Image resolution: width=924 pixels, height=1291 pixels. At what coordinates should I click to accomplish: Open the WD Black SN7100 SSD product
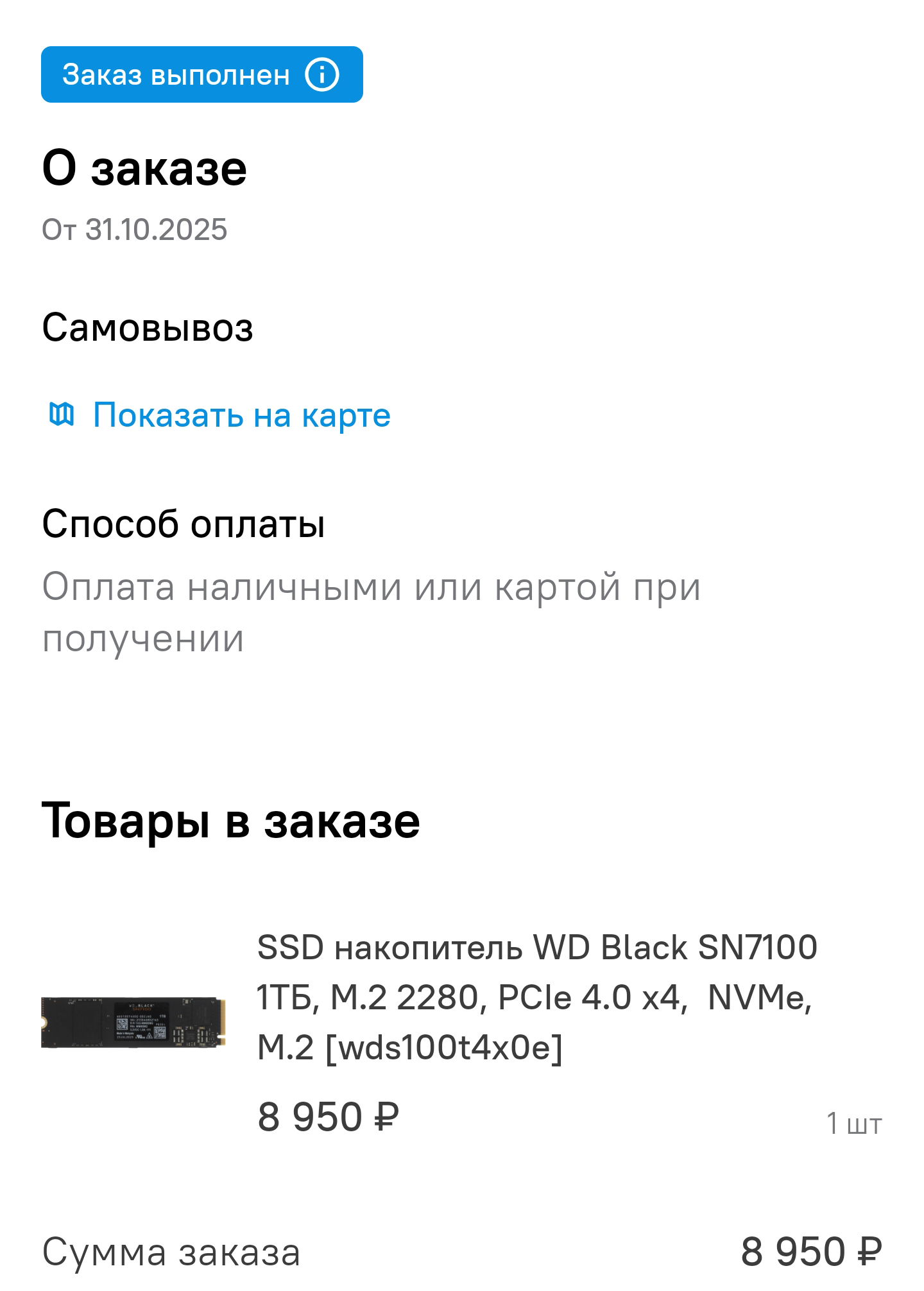(x=536, y=997)
